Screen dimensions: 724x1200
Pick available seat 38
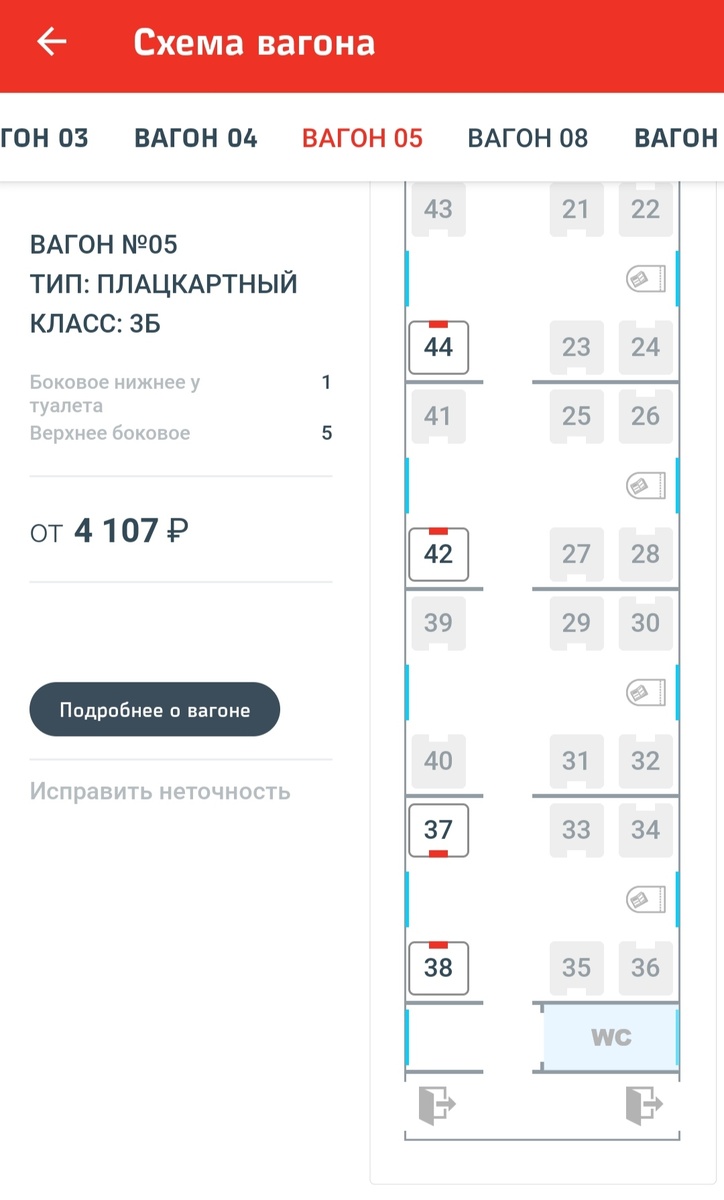438,968
